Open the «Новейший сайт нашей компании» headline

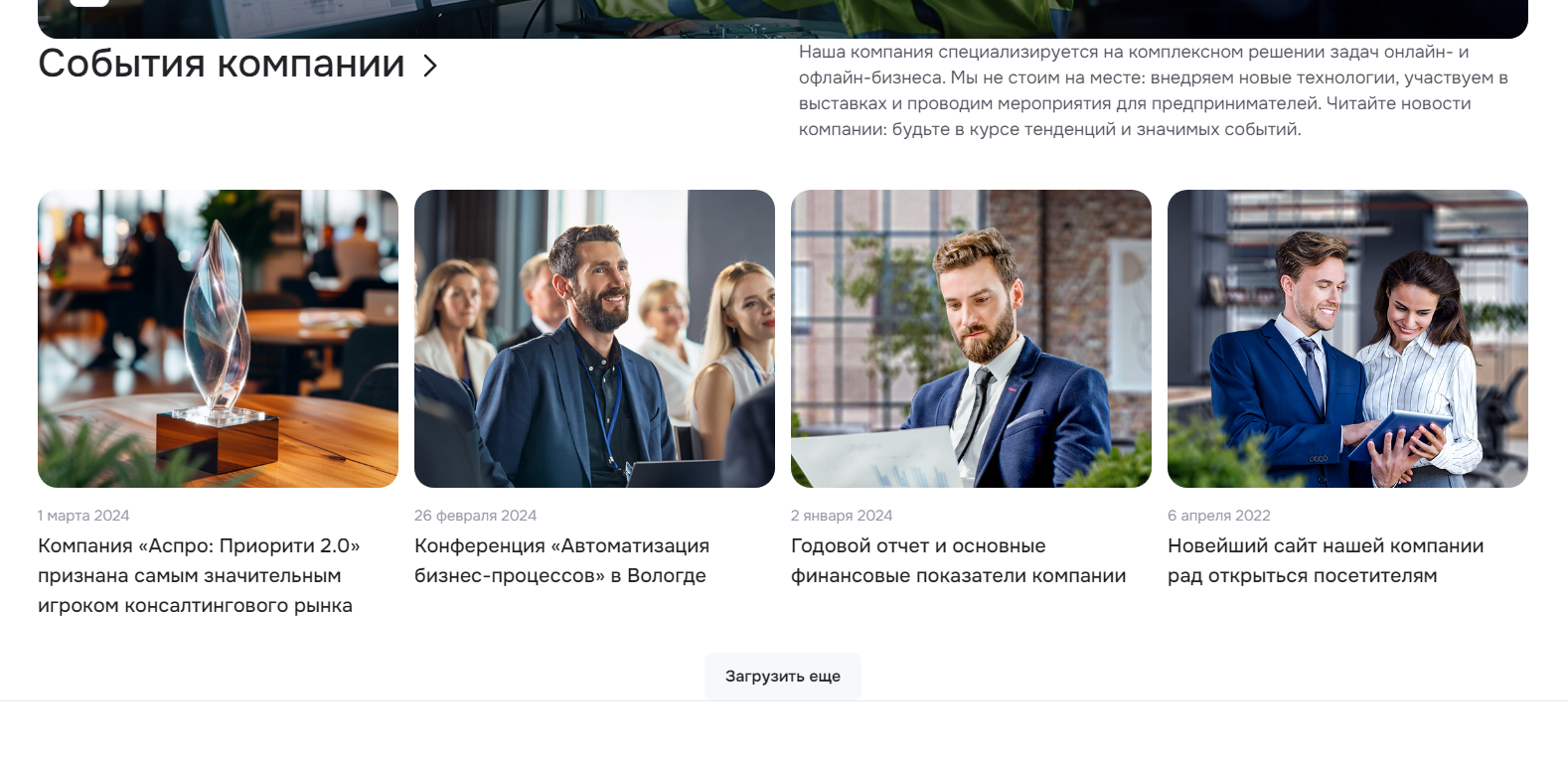[1325, 560]
